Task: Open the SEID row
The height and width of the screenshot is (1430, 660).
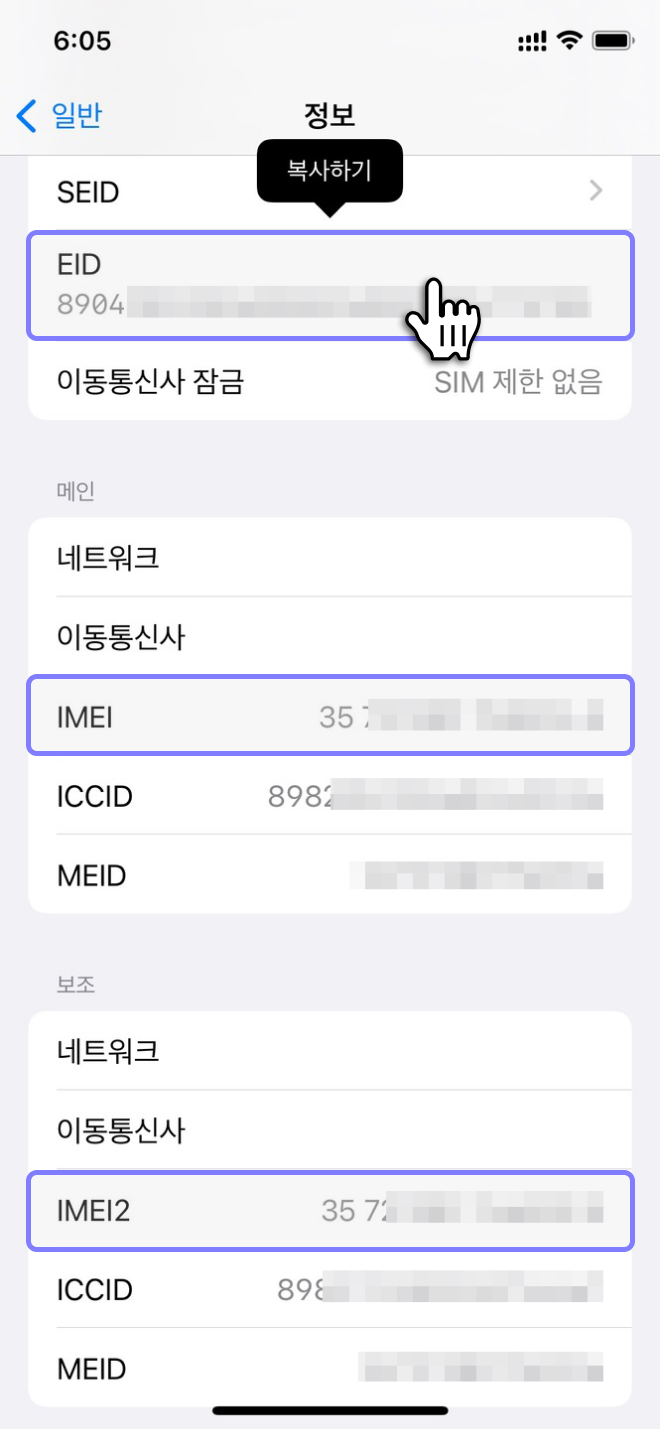Action: [330, 191]
